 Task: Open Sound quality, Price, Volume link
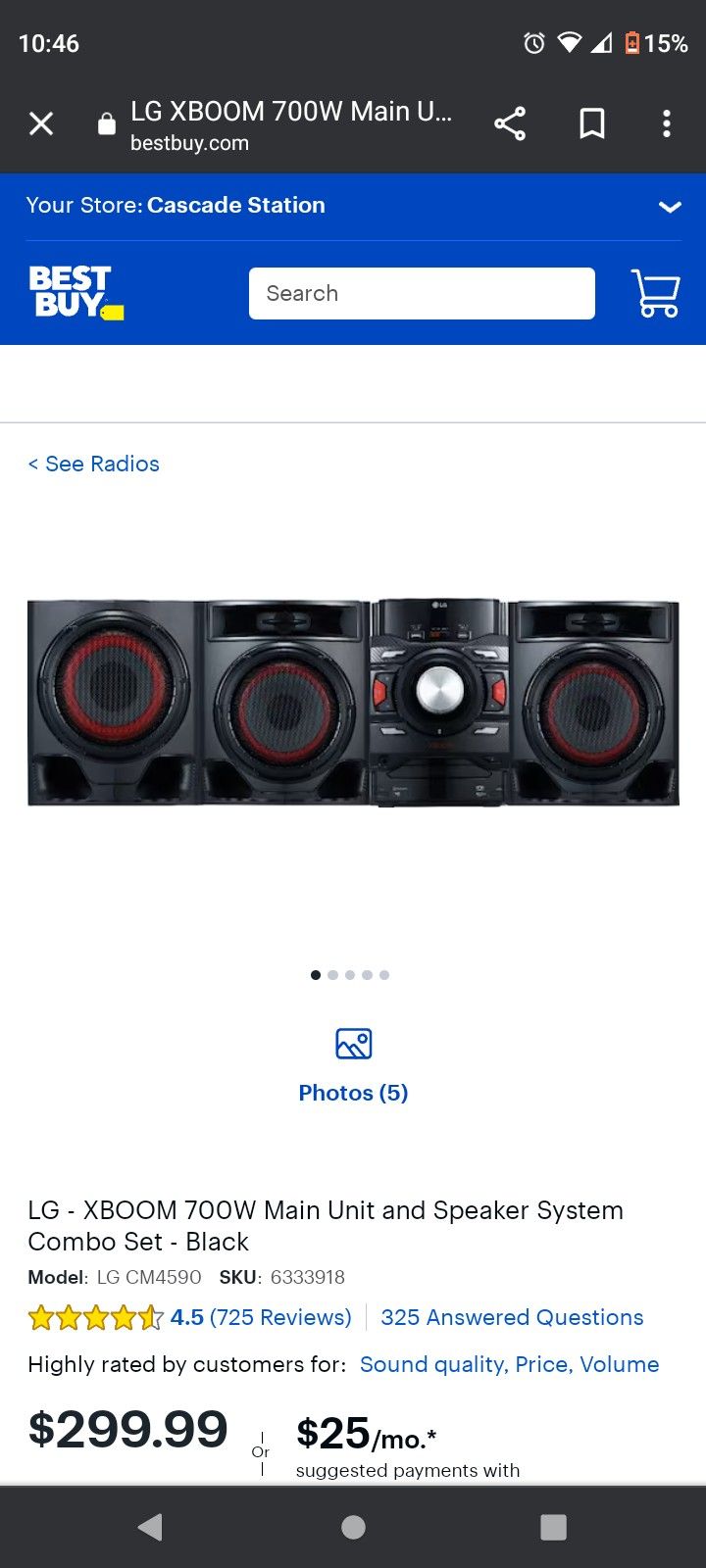(x=509, y=1364)
